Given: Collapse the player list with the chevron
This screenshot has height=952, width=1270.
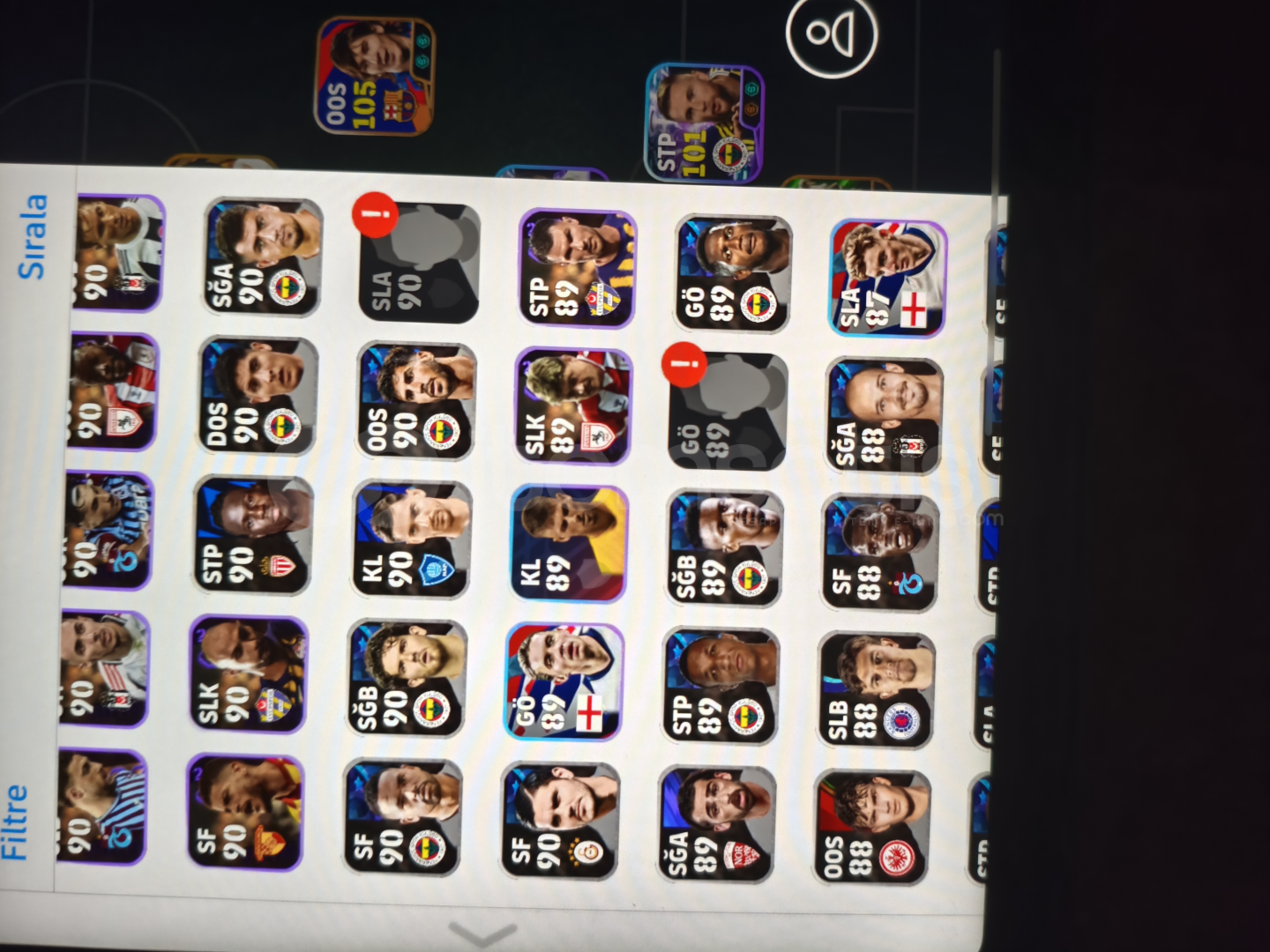Looking at the screenshot, I should 482,933.
